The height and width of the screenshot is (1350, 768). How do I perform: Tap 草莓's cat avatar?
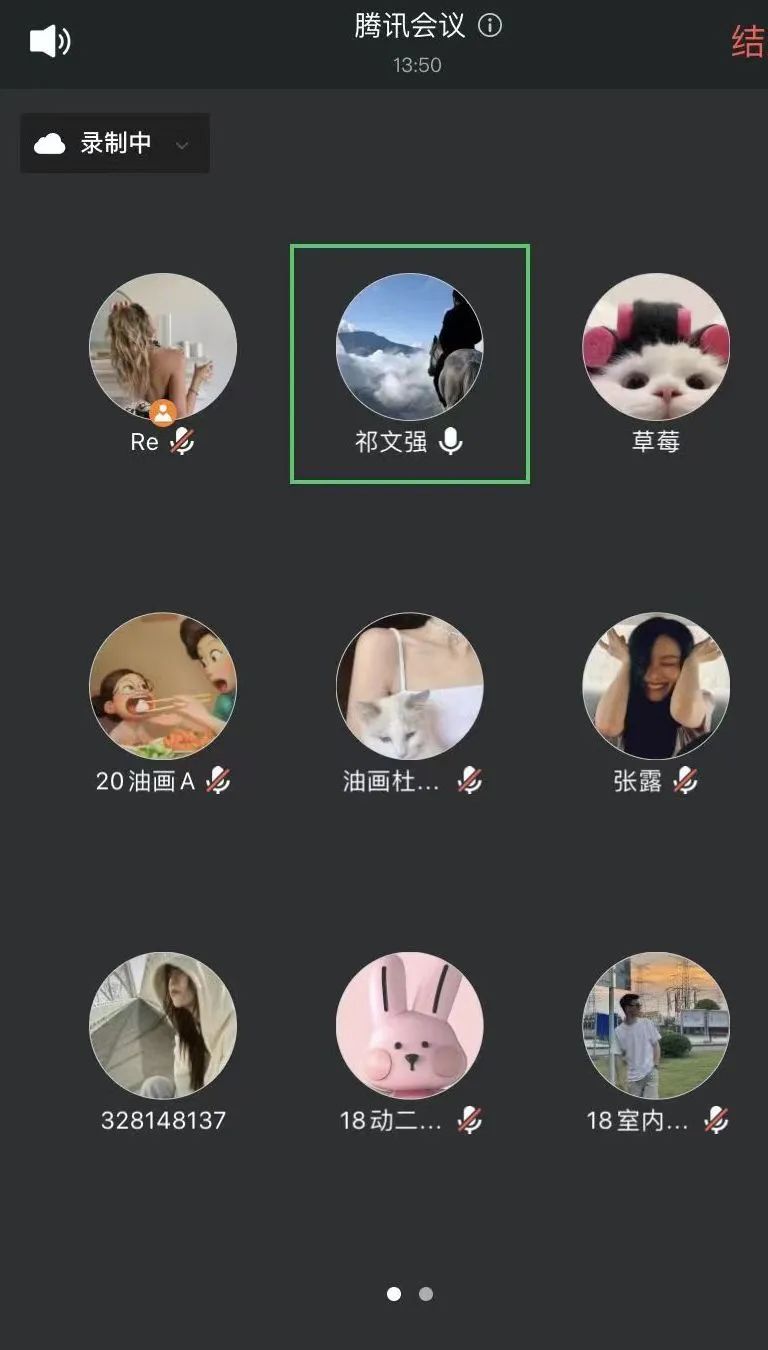[655, 347]
